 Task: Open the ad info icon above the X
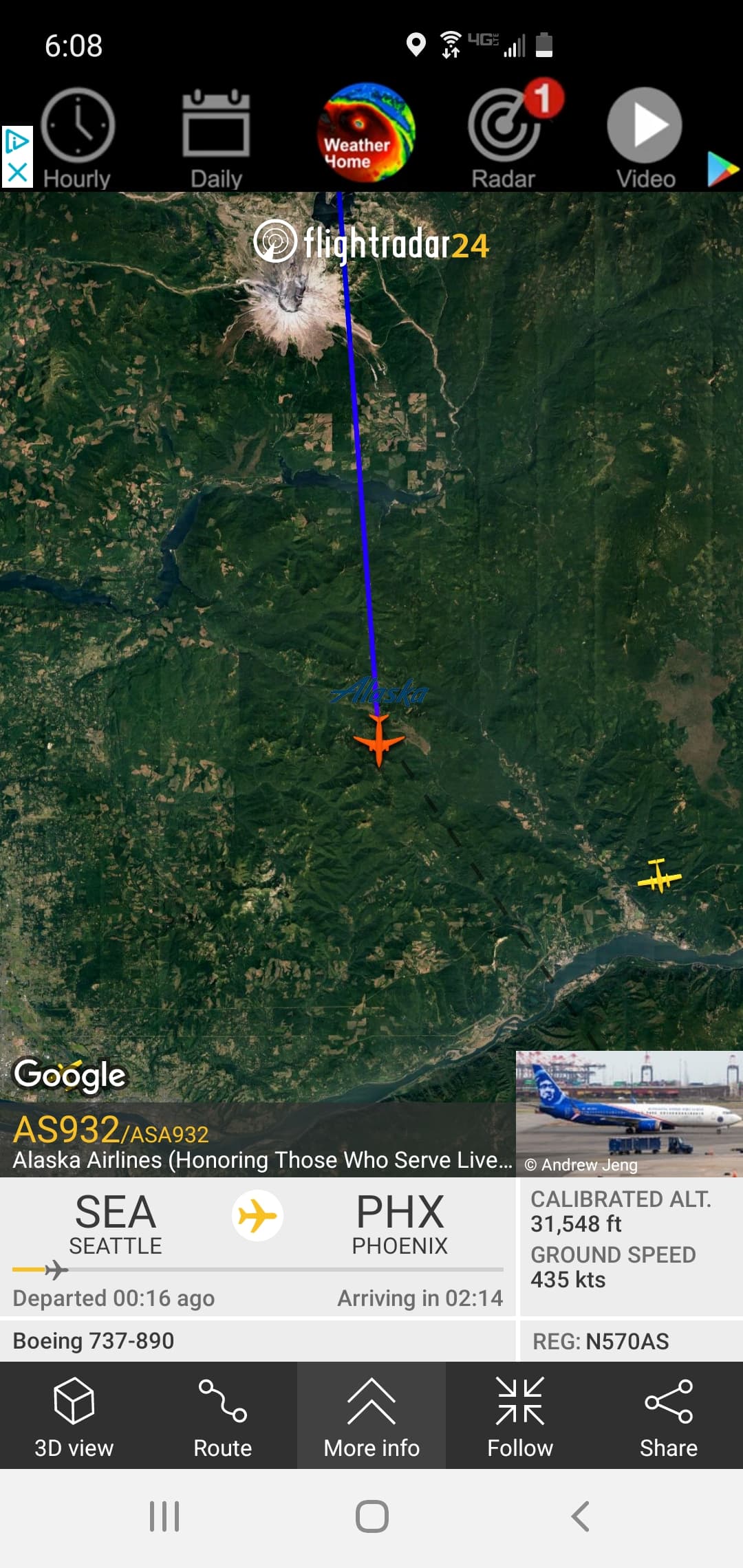pyautogui.click(x=17, y=142)
